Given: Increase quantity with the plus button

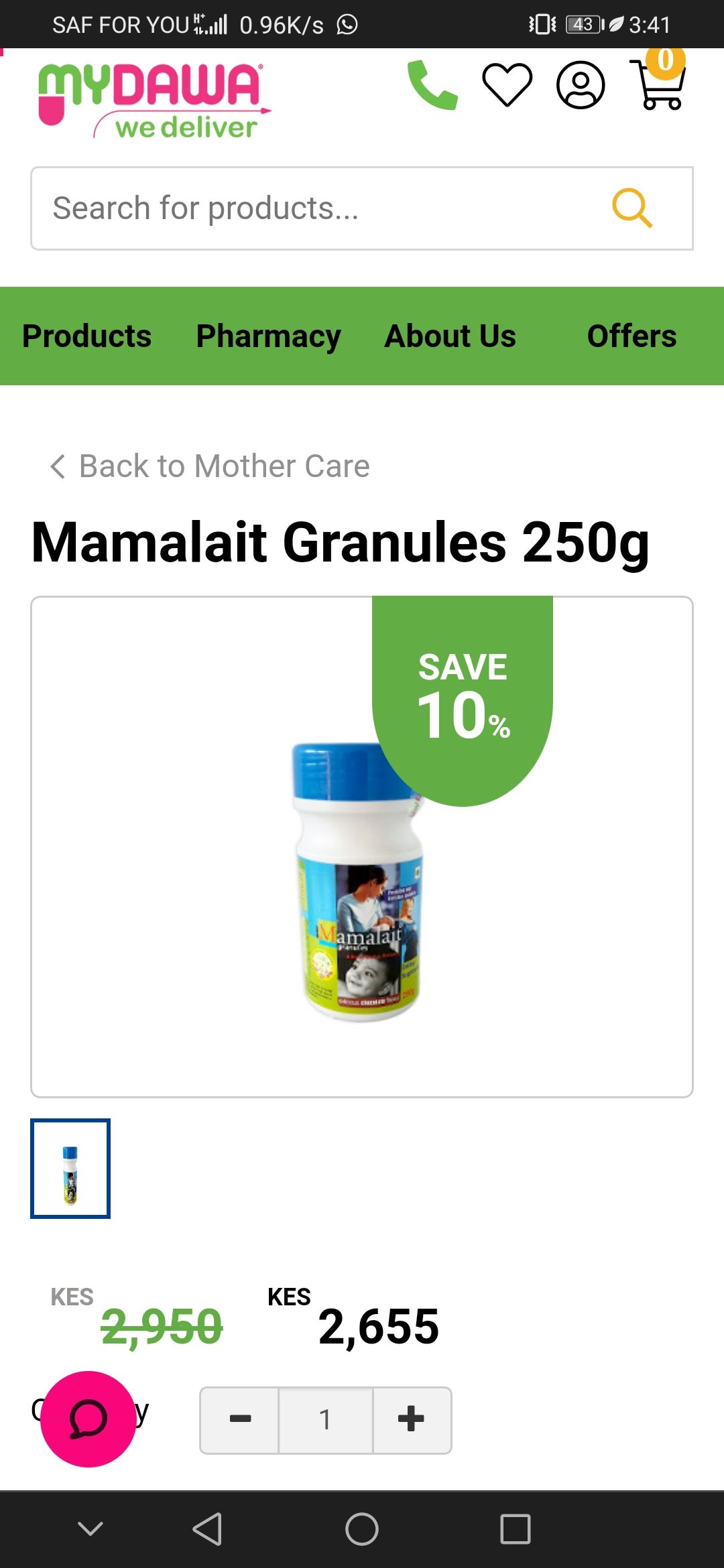Looking at the screenshot, I should (x=412, y=1420).
